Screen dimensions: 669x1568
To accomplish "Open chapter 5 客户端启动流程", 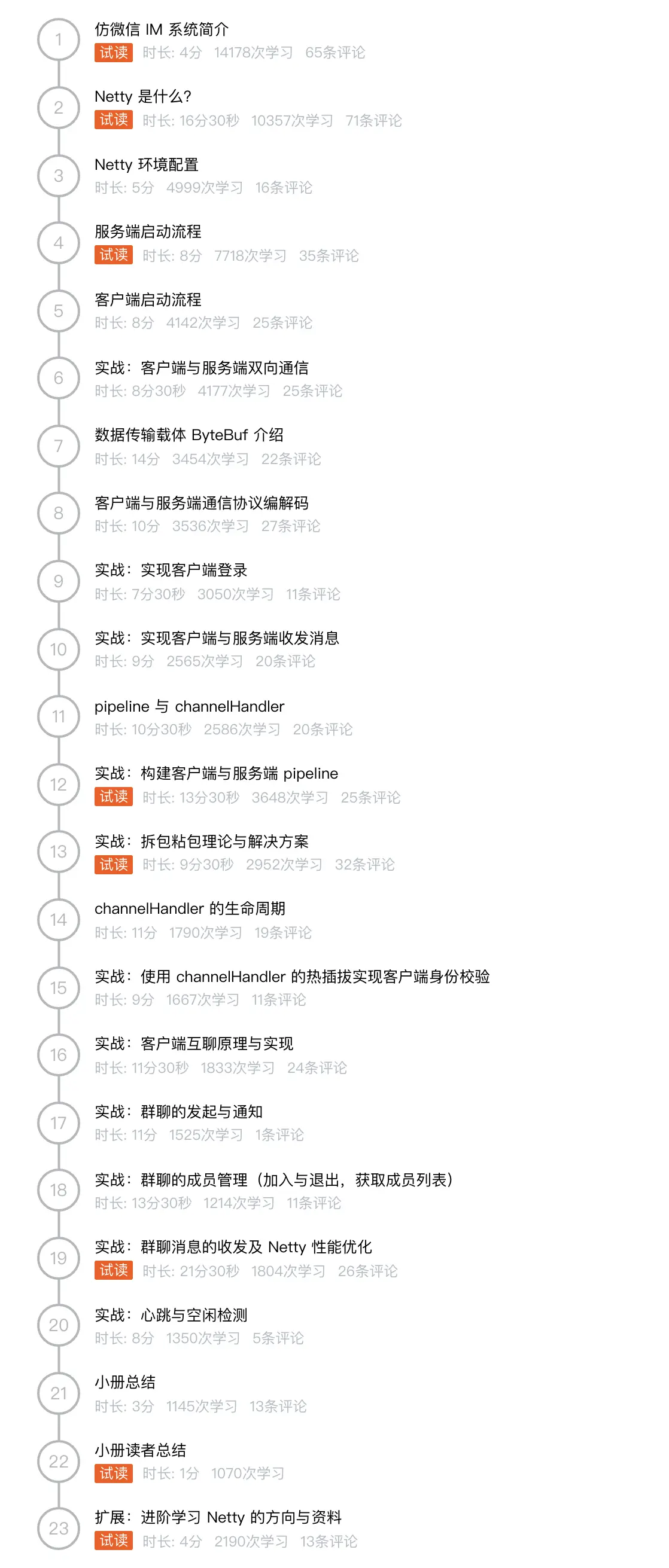I will click(x=147, y=300).
